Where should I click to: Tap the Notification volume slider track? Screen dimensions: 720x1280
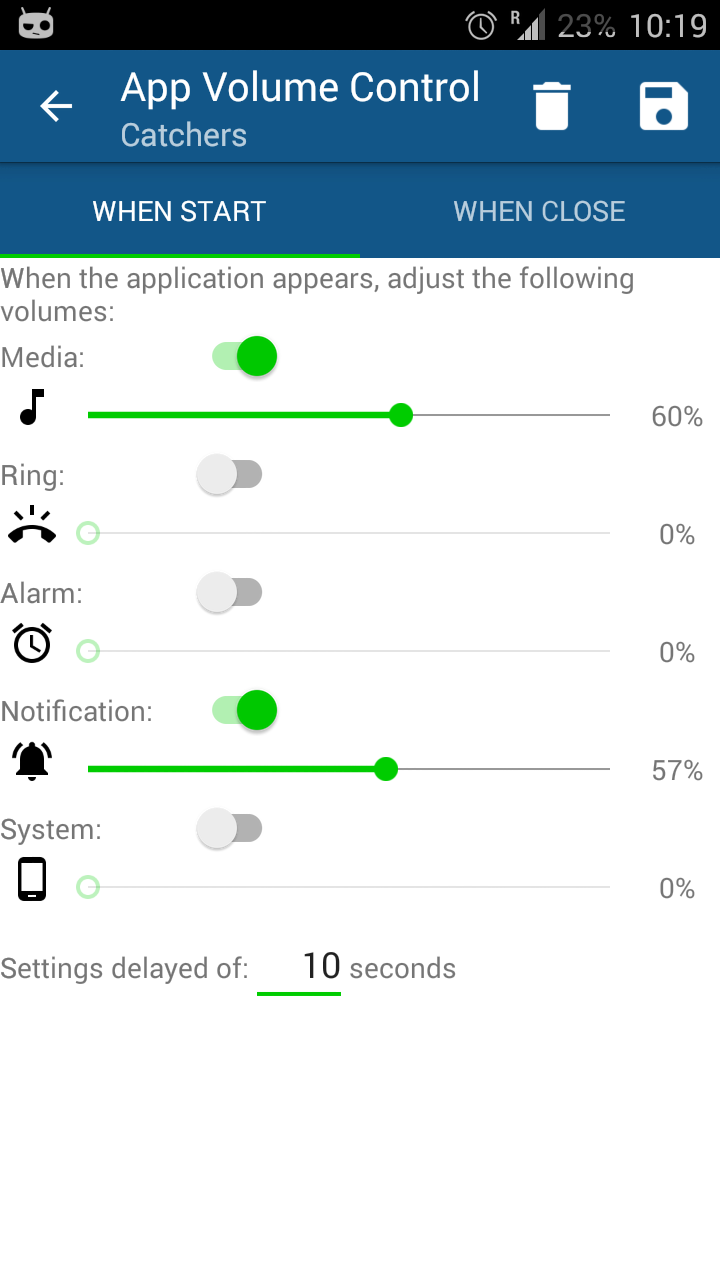pyautogui.click(x=349, y=769)
